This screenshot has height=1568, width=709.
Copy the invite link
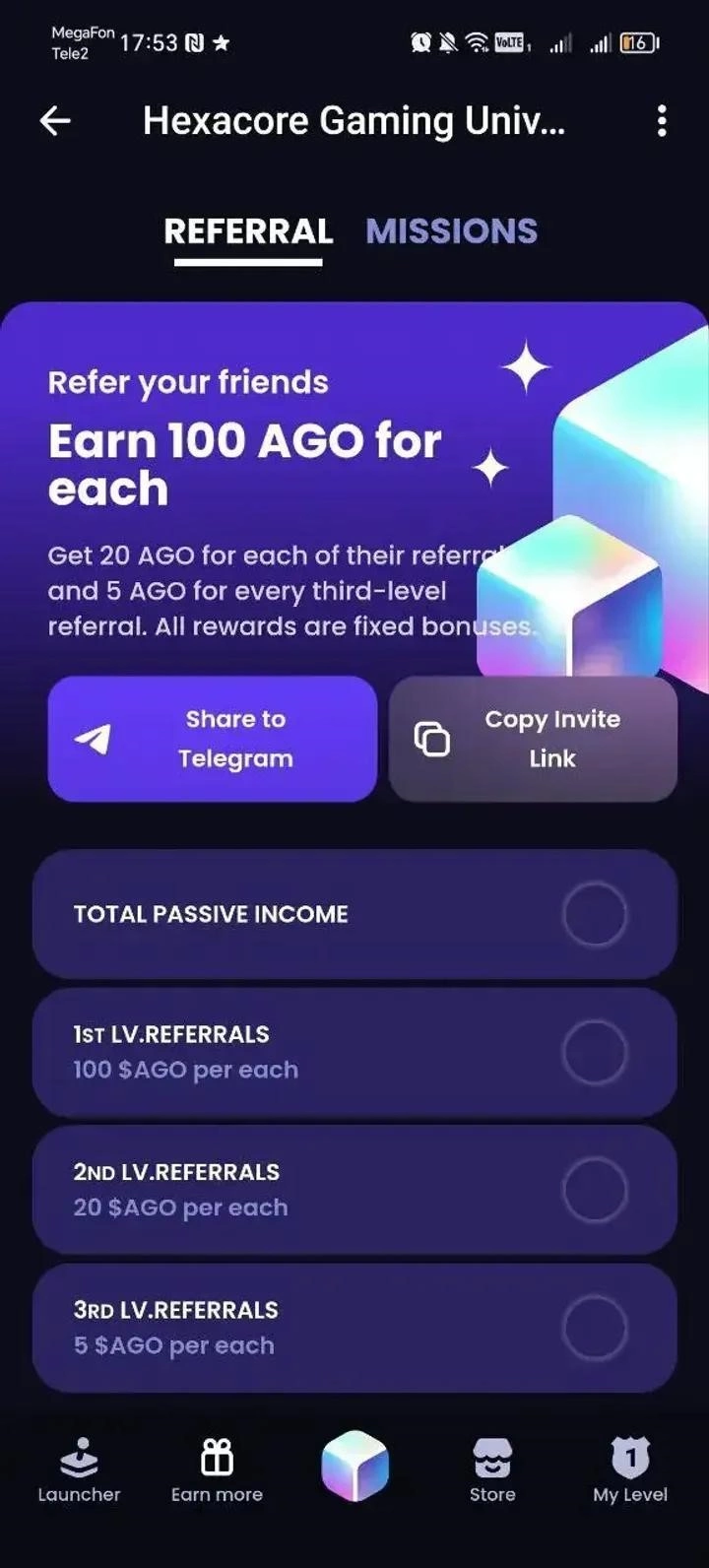[x=533, y=739]
